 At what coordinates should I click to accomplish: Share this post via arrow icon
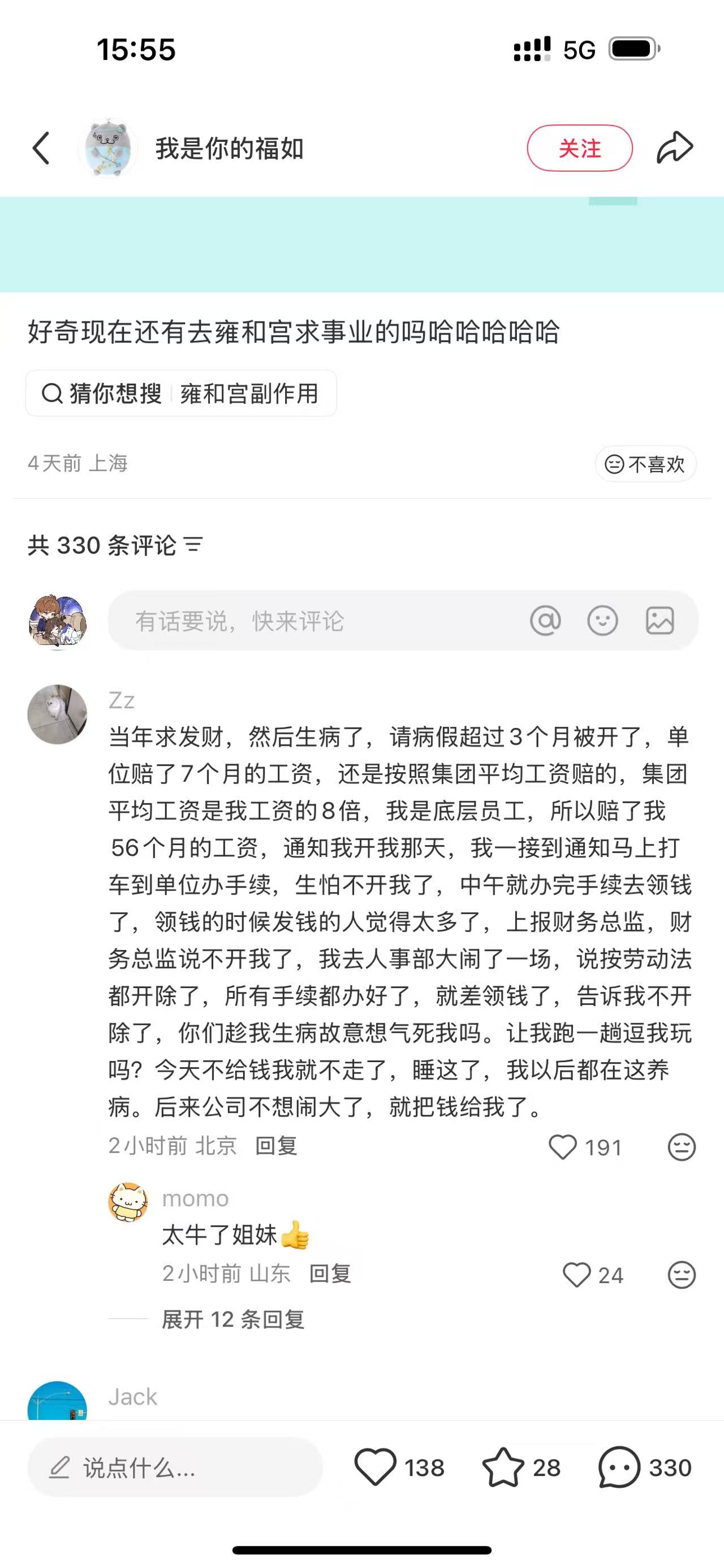(675, 148)
